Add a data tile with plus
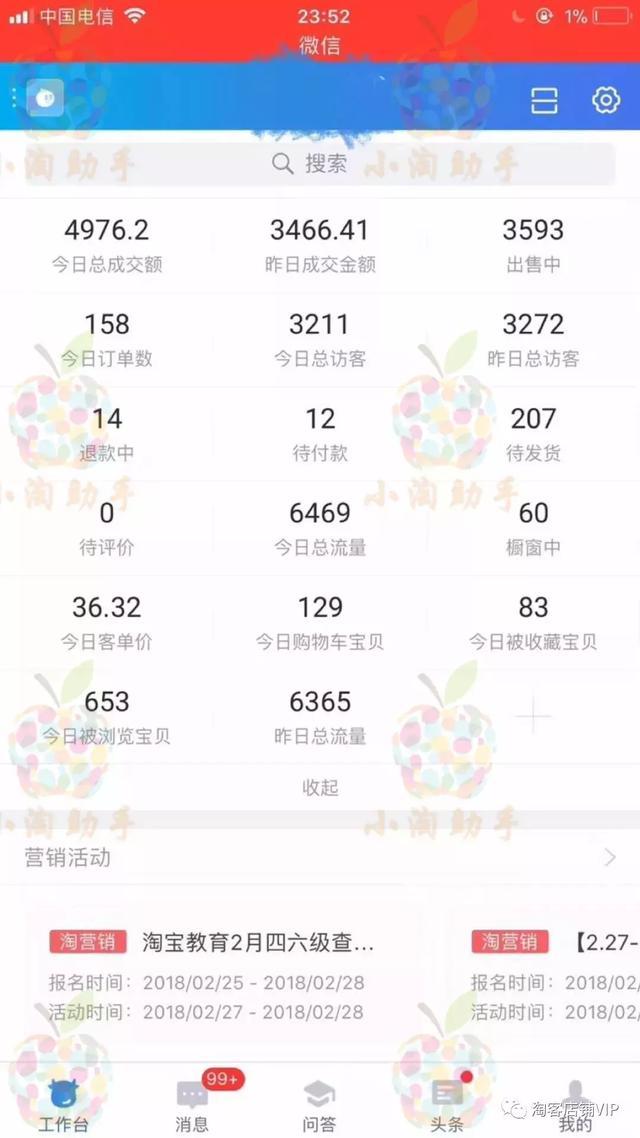The height and width of the screenshot is (1138, 640). coord(533,716)
